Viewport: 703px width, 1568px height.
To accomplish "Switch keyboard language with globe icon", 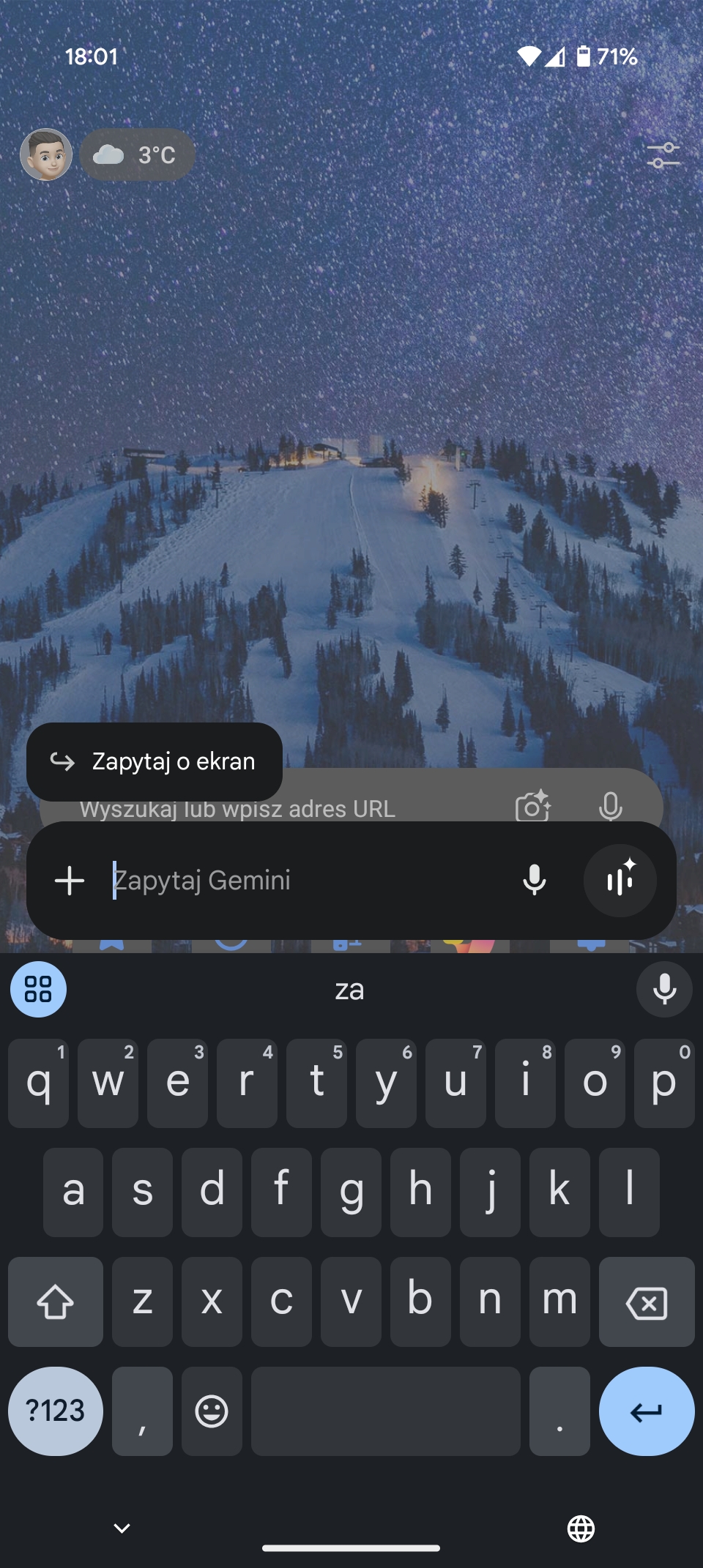I will point(581,1528).
